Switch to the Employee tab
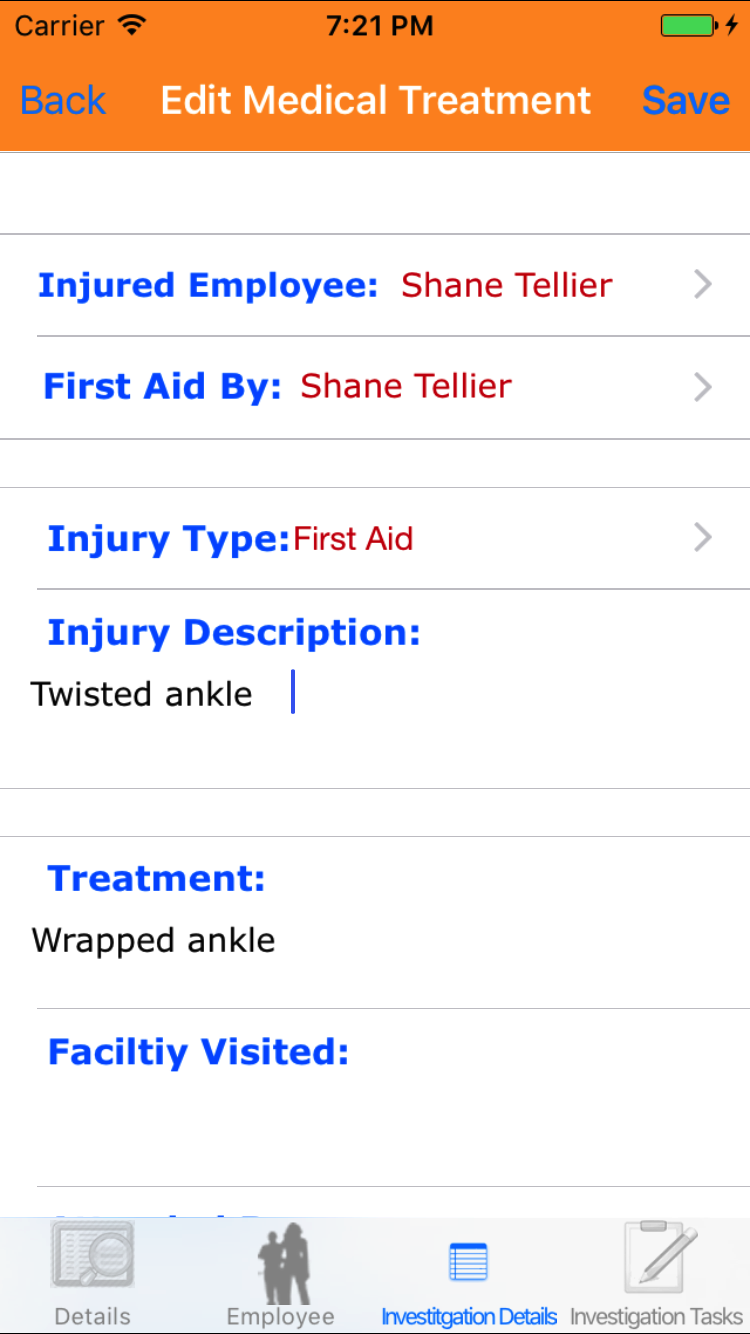Viewport: 750px width, 1334px height. click(281, 1275)
